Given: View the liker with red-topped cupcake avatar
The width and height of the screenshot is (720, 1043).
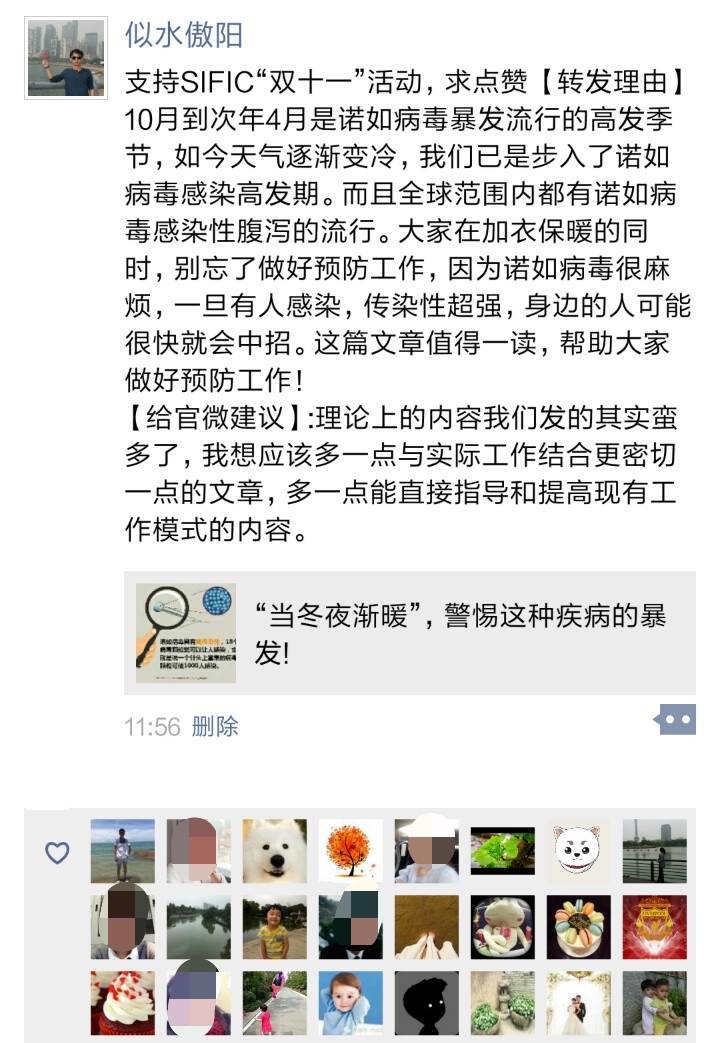Looking at the screenshot, I should point(123,1003).
